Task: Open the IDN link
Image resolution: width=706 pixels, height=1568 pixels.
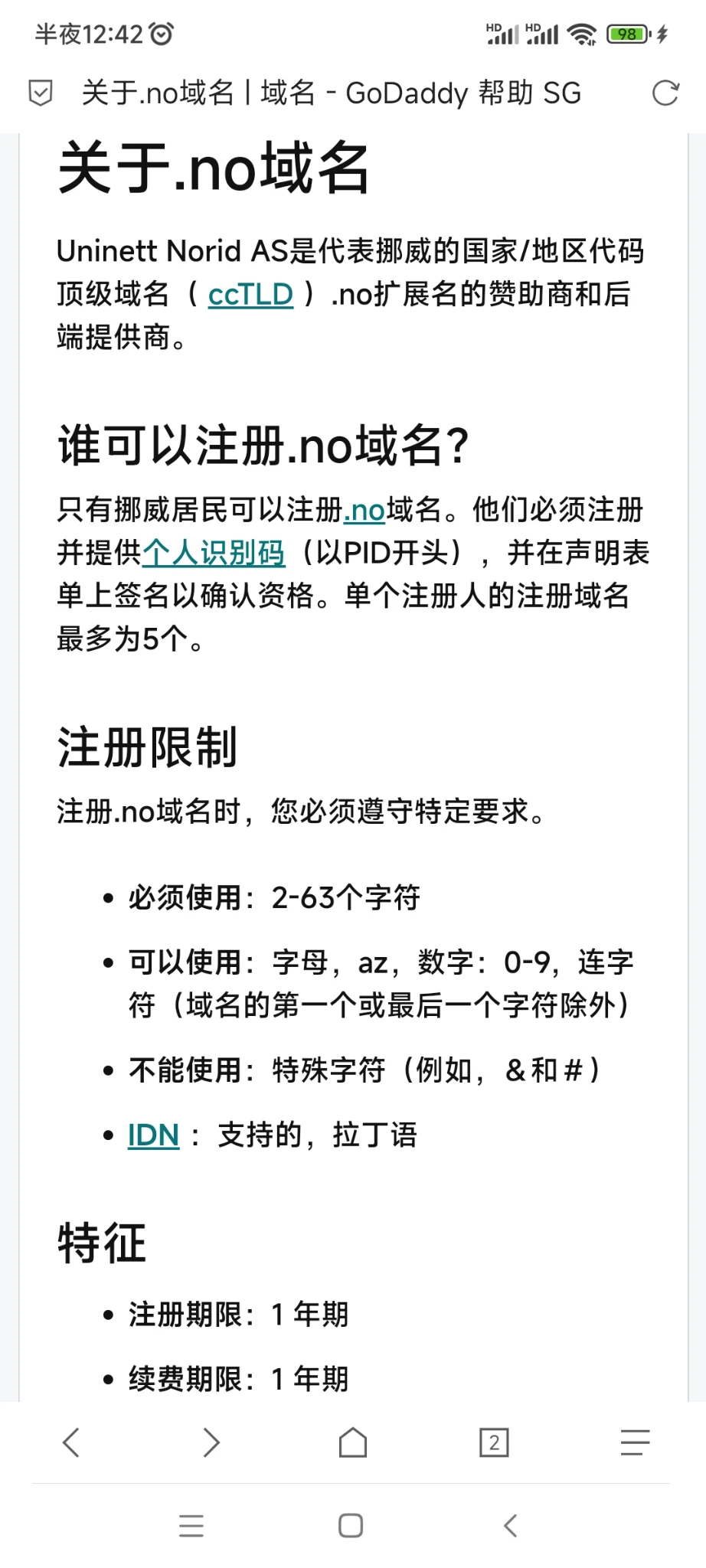Action: (x=153, y=1135)
